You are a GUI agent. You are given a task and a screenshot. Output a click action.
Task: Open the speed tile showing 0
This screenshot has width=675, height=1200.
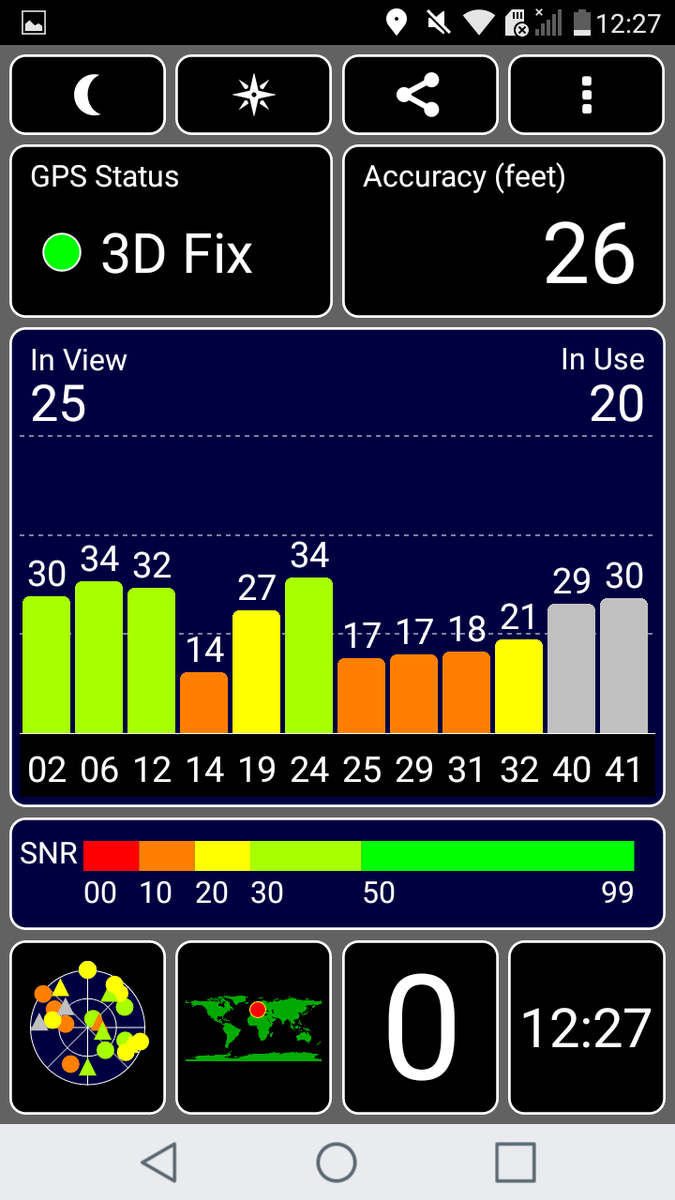click(x=419, y=1027)
